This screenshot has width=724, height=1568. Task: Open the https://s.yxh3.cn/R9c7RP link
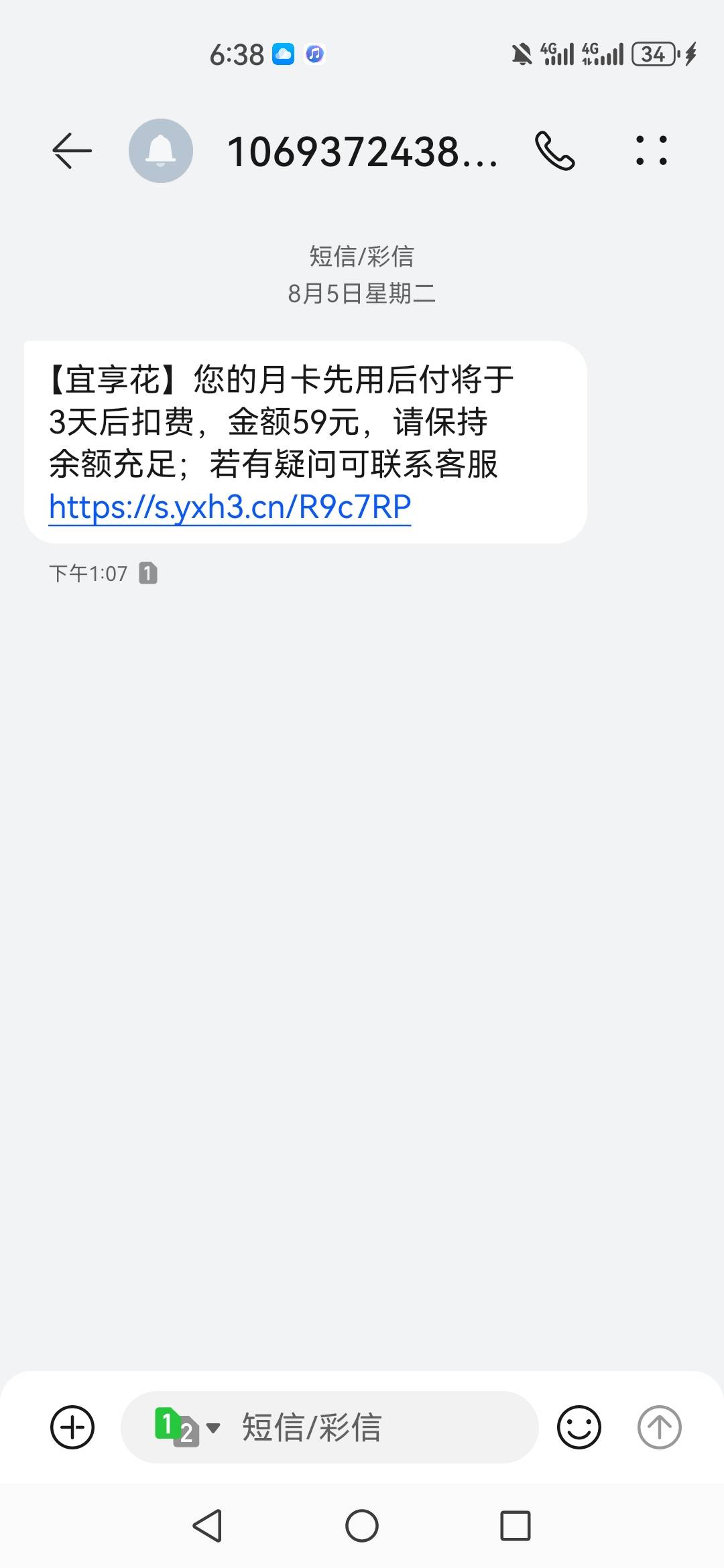coord(230,507)
